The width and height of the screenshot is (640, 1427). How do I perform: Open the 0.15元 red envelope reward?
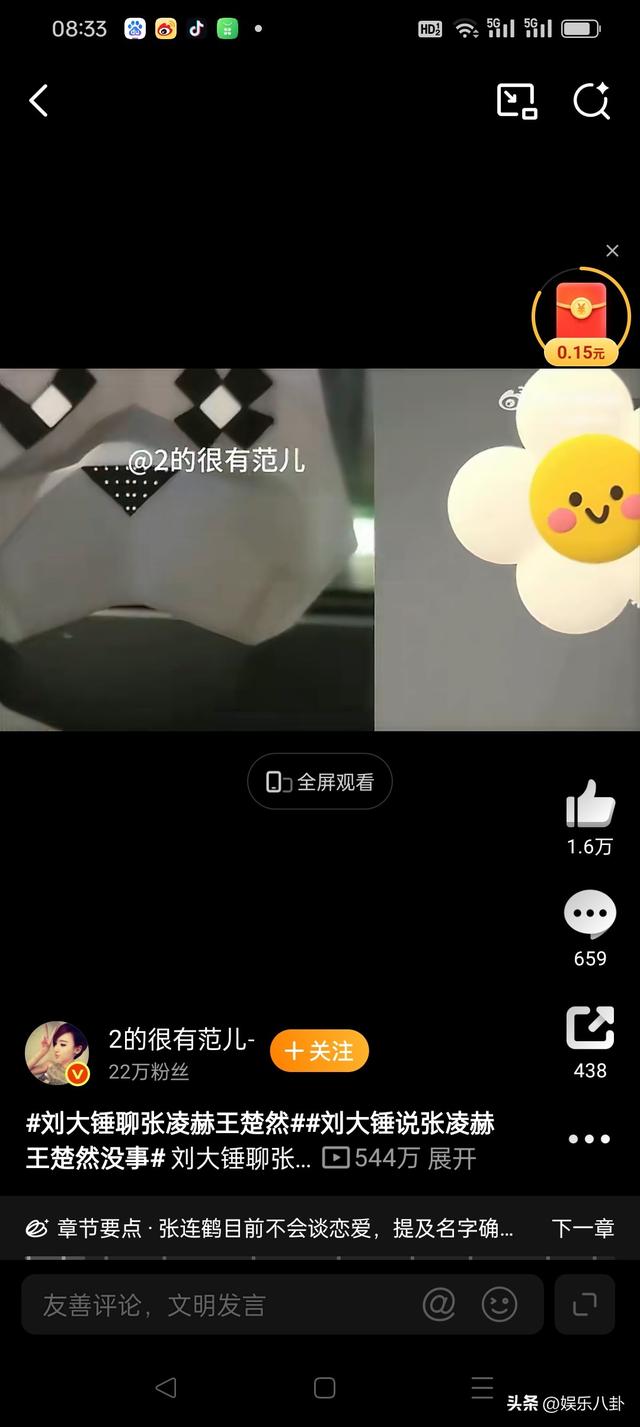point(581,318)
